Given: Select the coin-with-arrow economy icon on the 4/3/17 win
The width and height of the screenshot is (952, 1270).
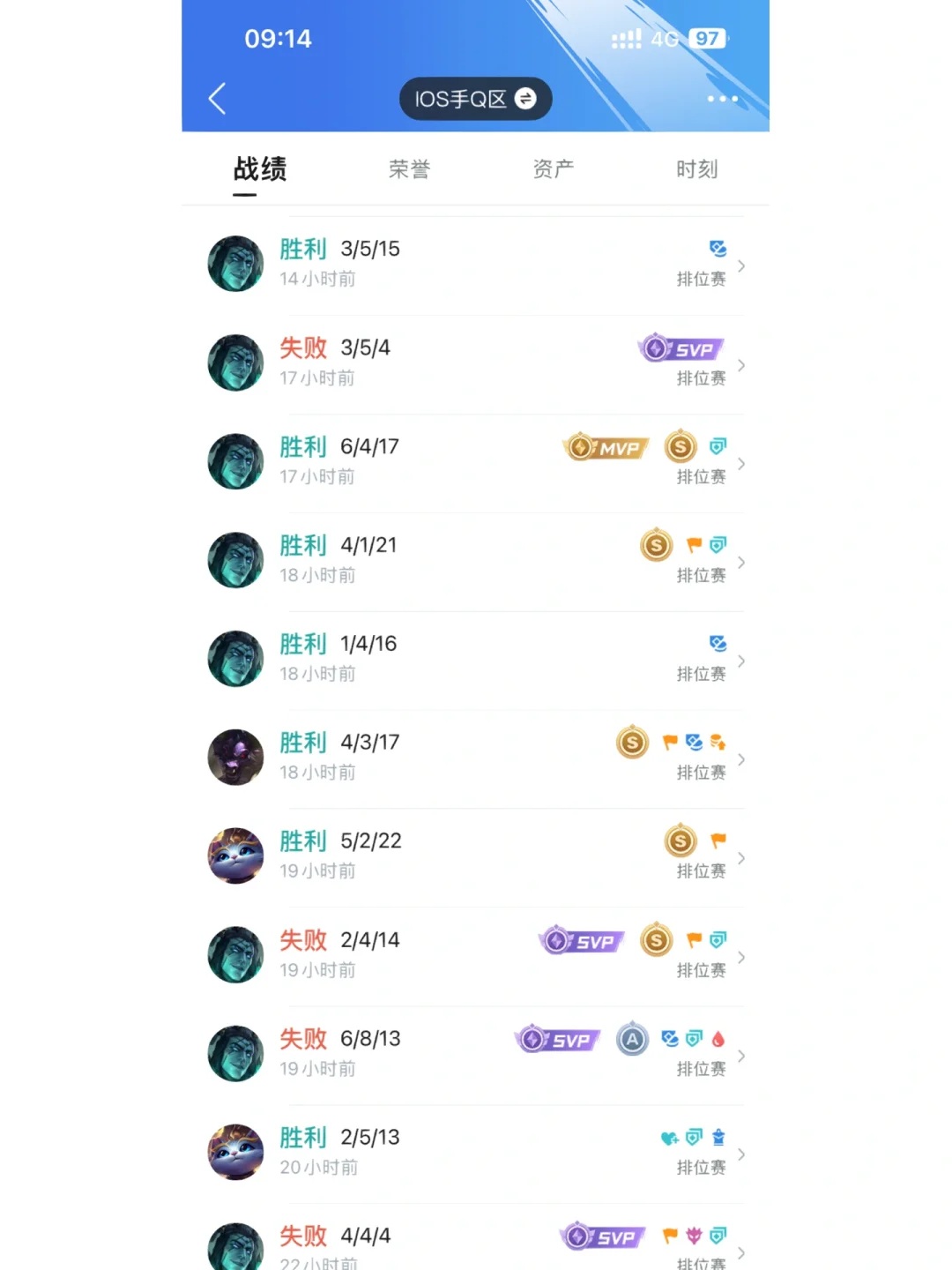Looking at the screenshot, I should [x=718, y=743].
